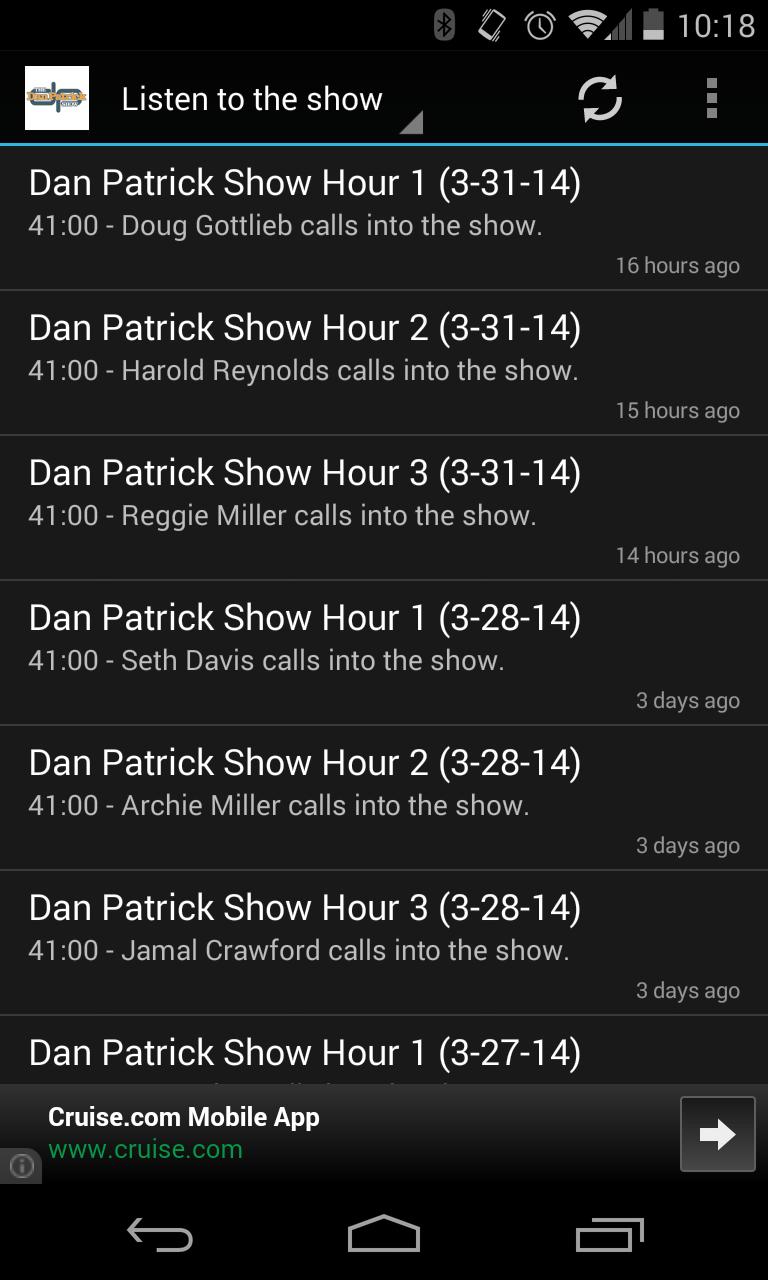Tap the arrow on the Cruise.com banner
Viewport: 768px width, 1280px height.
coord(717,1133)
